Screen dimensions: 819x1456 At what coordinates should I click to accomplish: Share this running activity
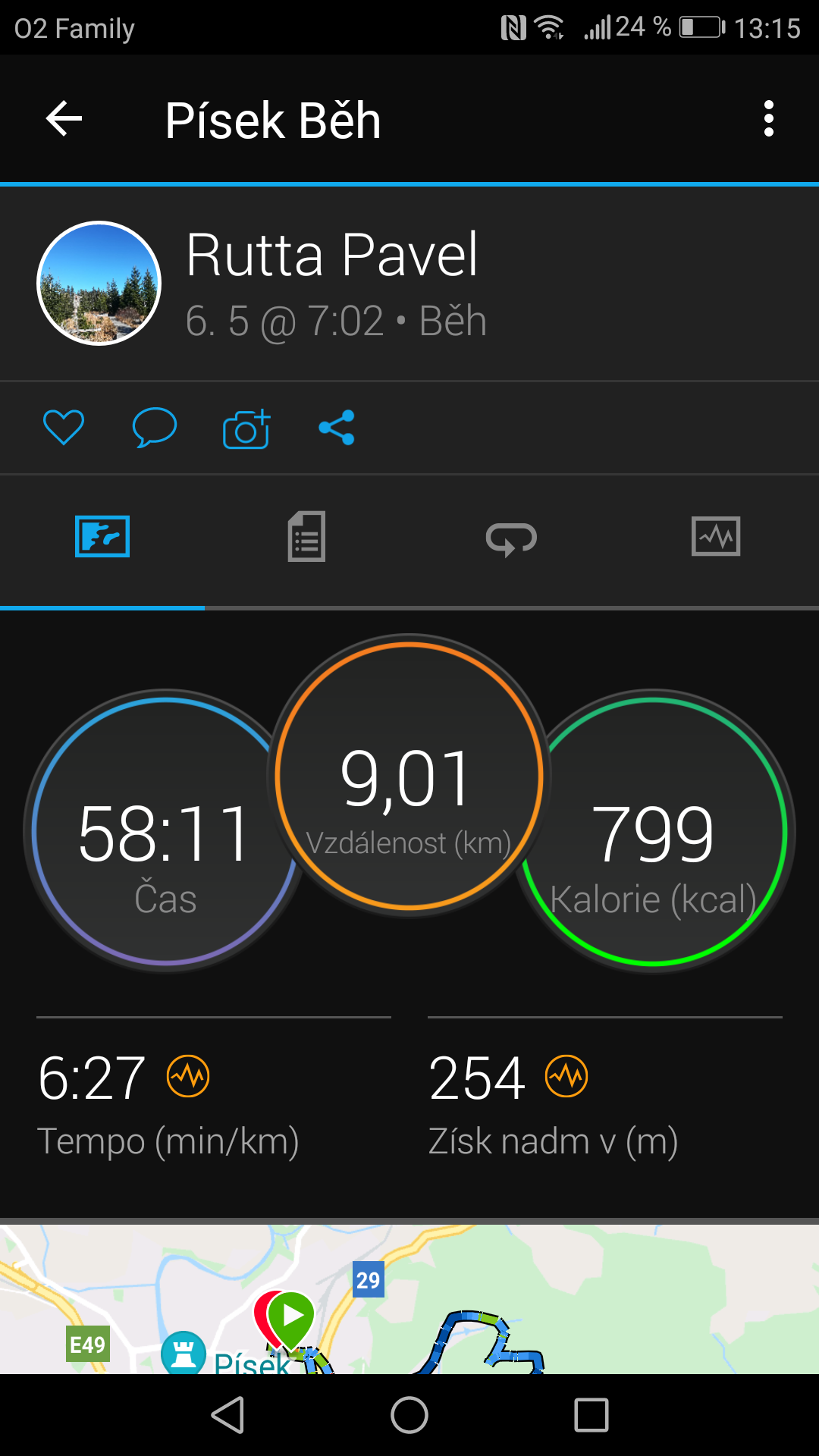click(x=337, y=428)
